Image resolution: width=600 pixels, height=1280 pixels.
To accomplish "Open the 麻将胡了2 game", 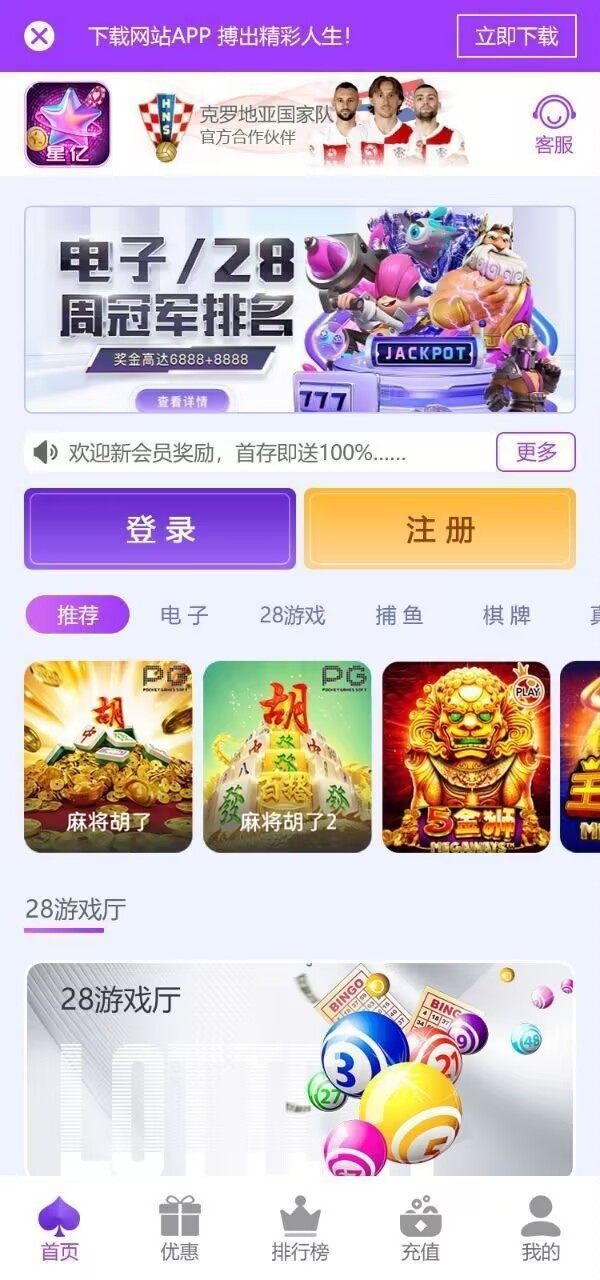I will [x=287, y=757].
